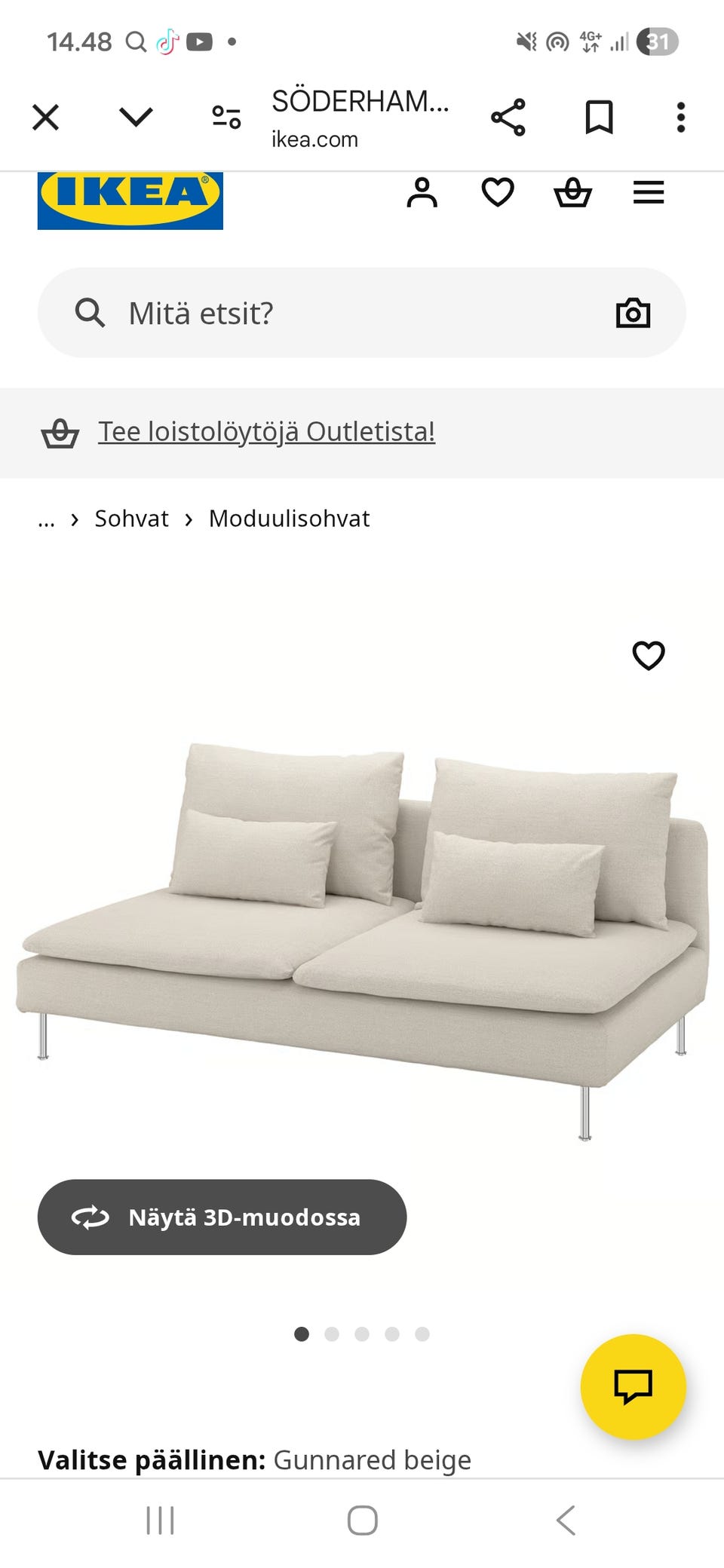Open the favorites heart in the IKEA header

click(x=498, y=192)
